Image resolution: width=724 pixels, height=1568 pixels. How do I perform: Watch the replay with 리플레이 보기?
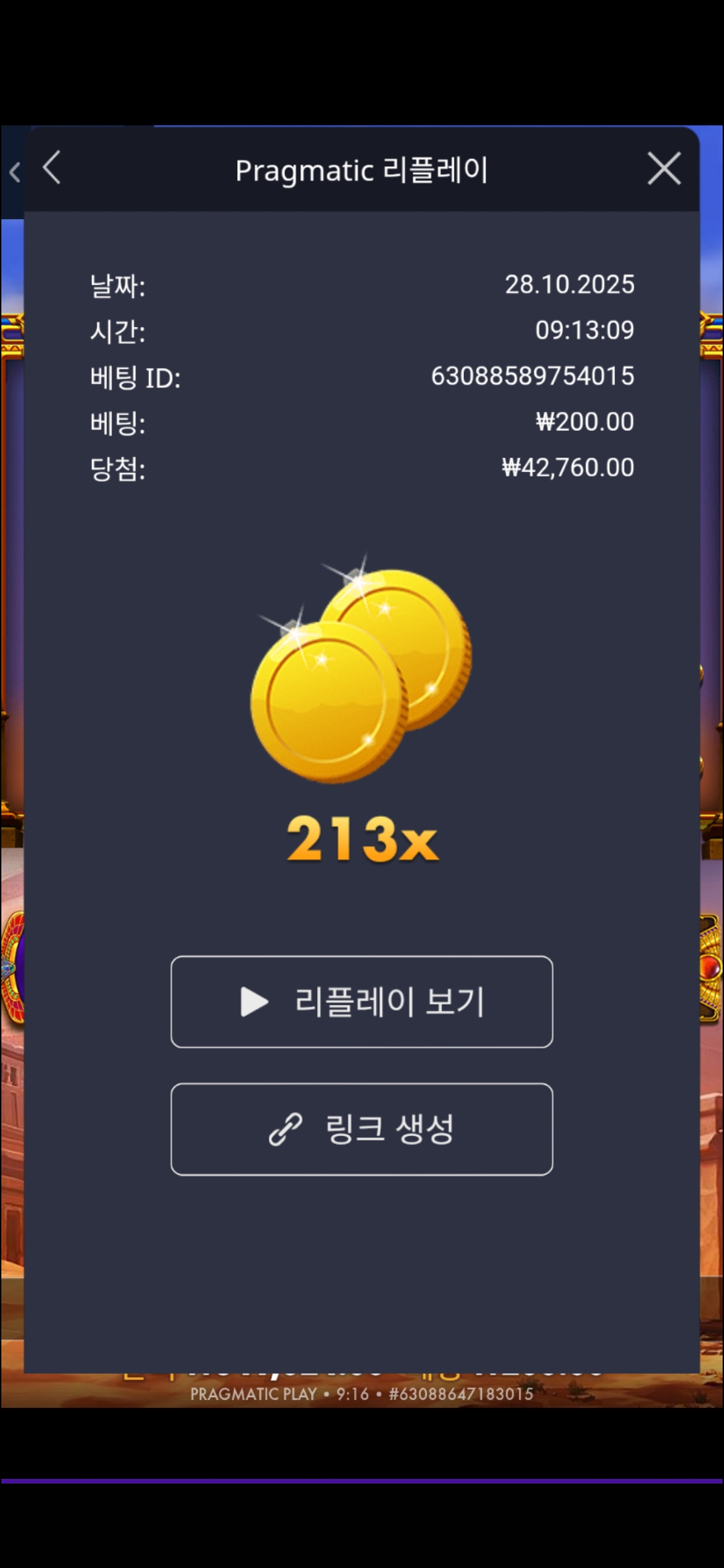click(x=362, y=1002)
